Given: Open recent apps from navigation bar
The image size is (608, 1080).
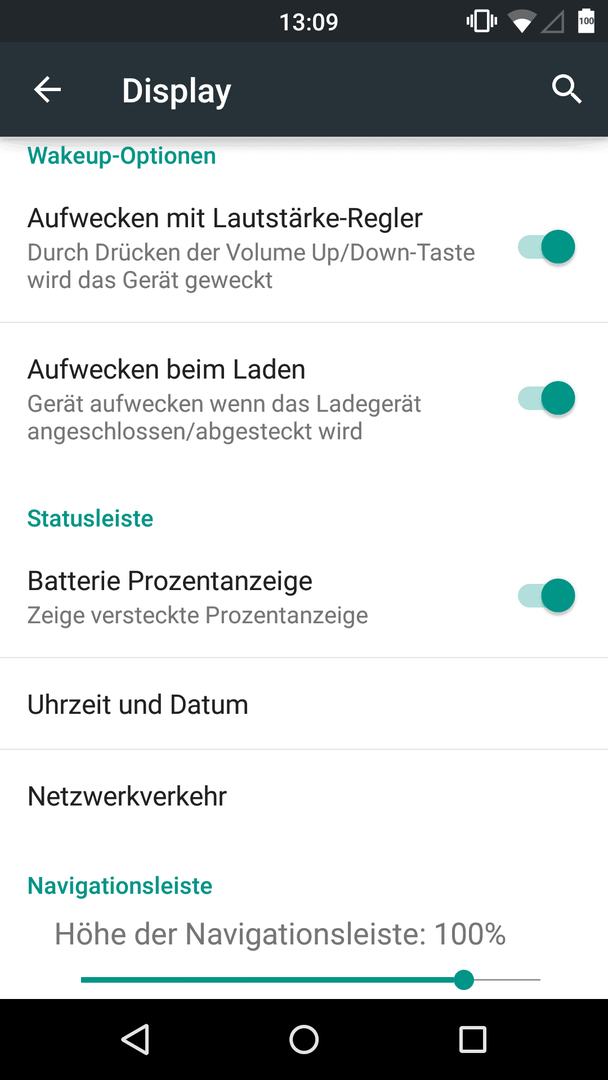Looking at the screenshot, I should pyautogui.click(x=472, y=1039).
